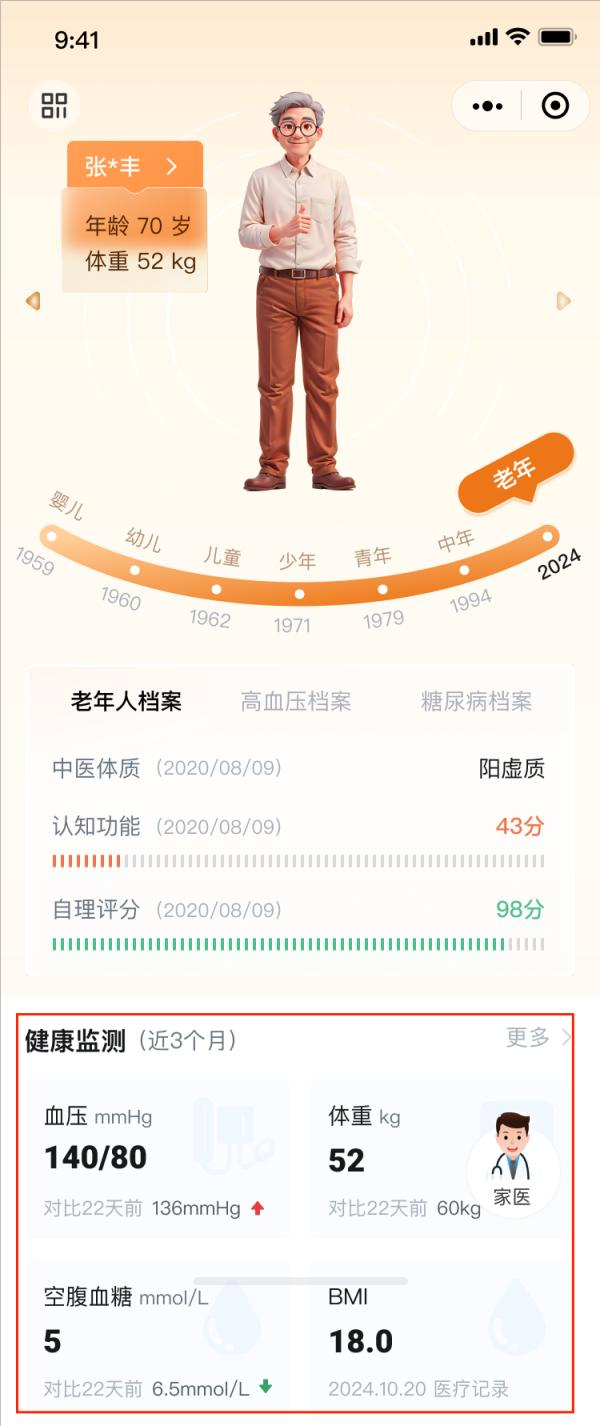Jump to the 儿童 life stage
600x1426 pixels.
(x=215, y=588)
